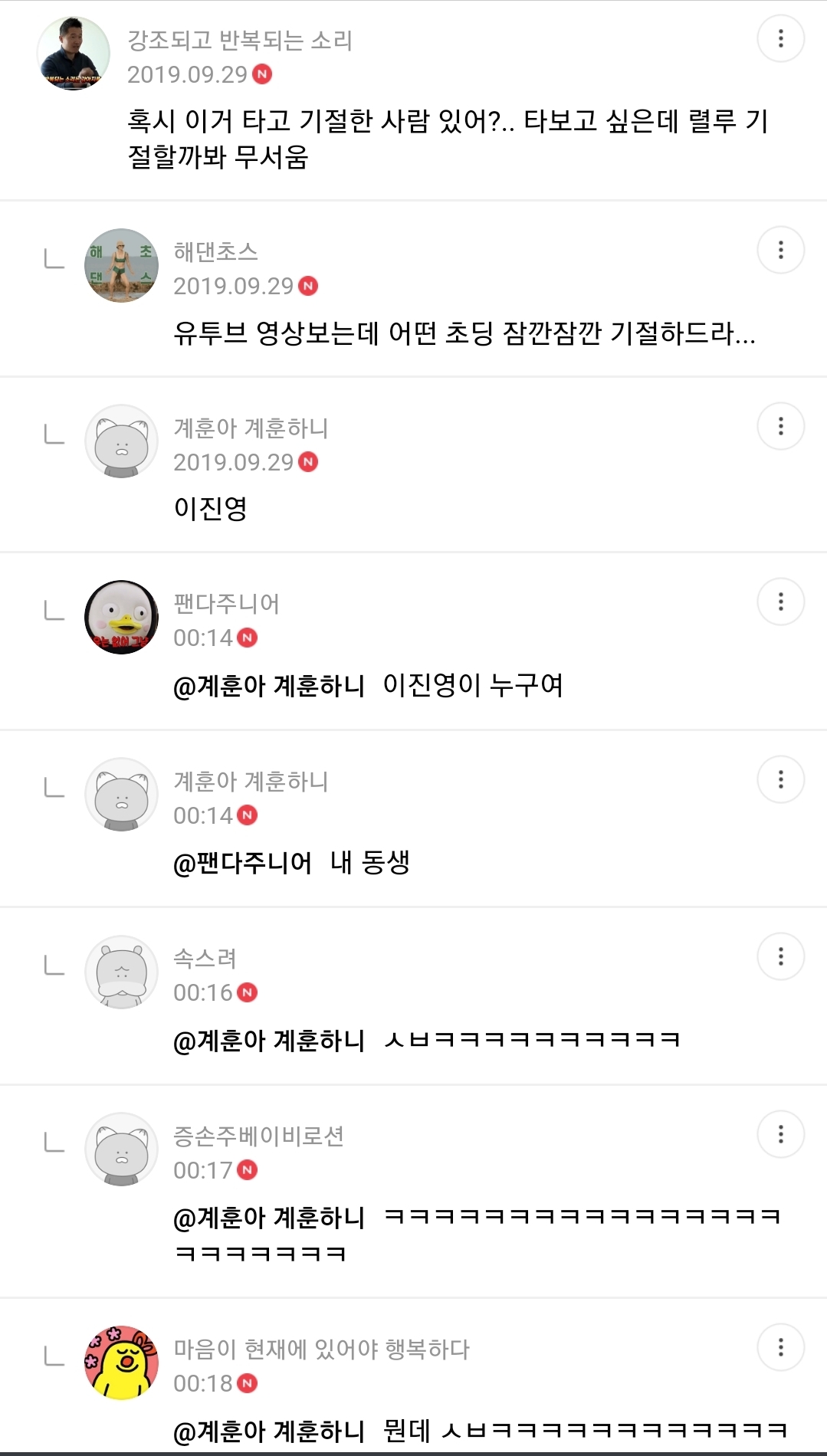
Task: Tap the @계훈아 계훈하니 mention in 팬다주니어's reply
Action: coord(268,685)
